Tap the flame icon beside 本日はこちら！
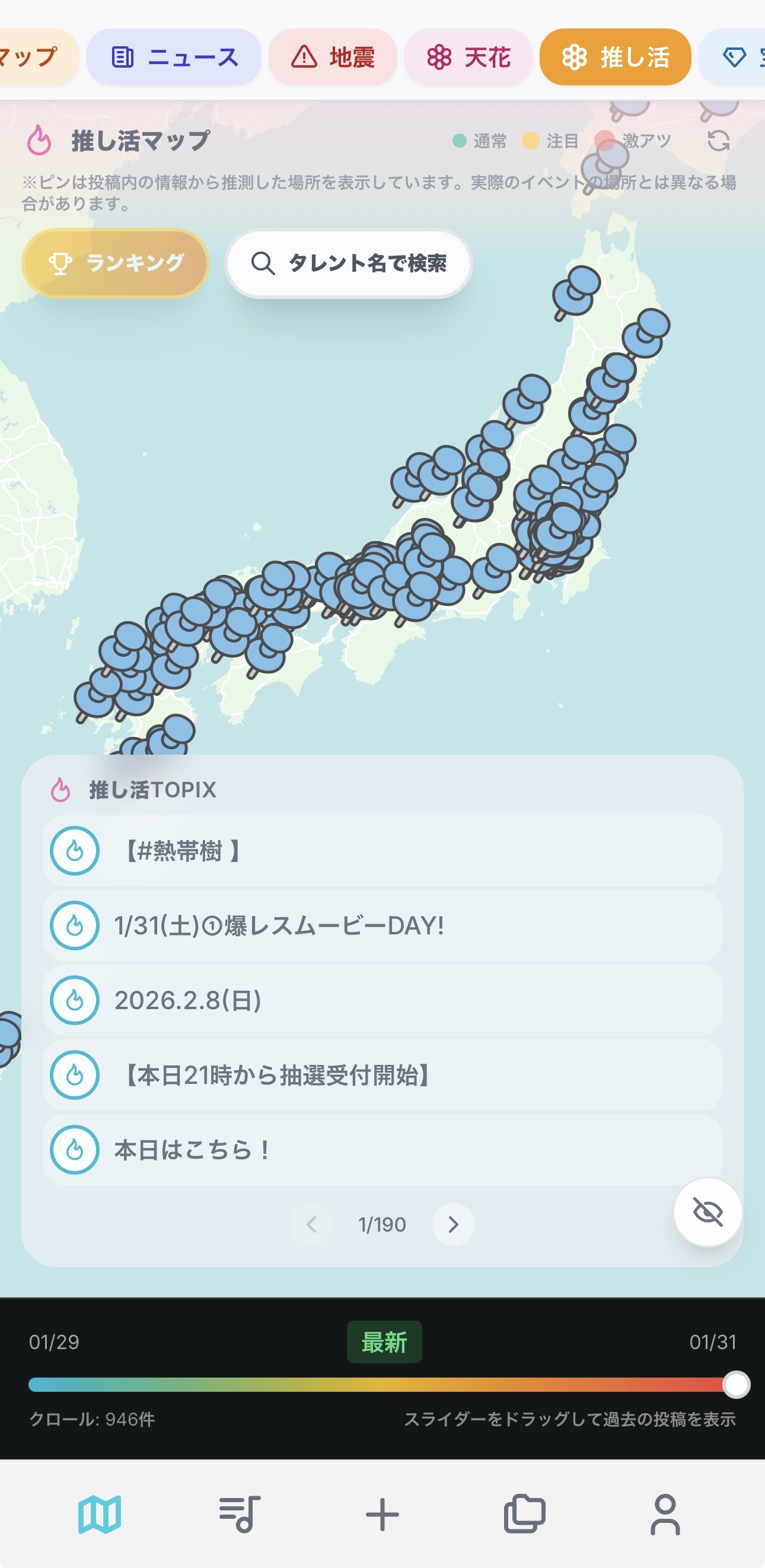This screenshot has height=1568, width=765. 74,1150
